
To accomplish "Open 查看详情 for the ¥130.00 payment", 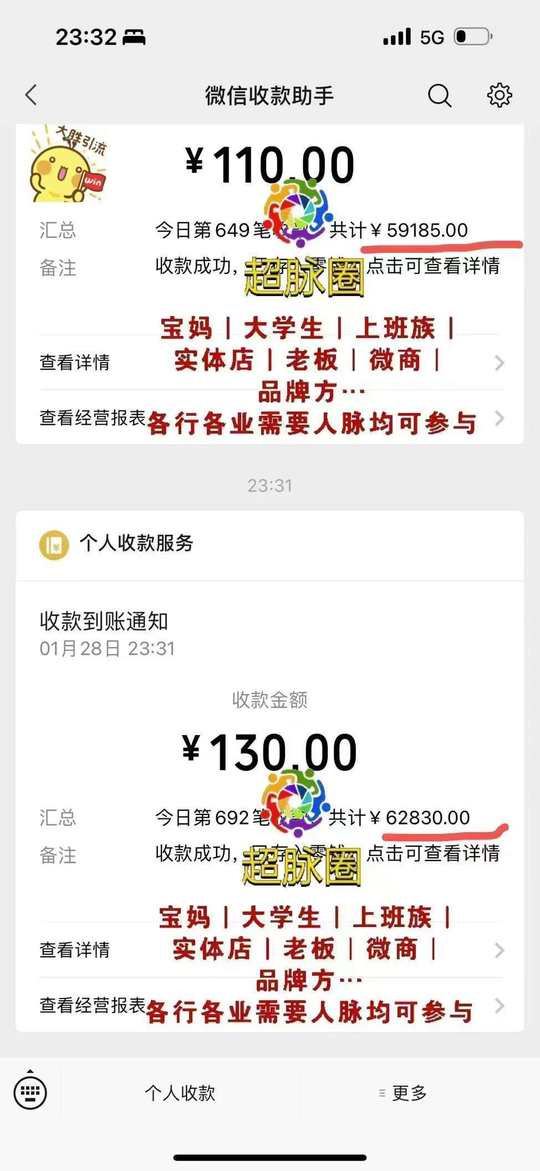I will pos(270,950).
